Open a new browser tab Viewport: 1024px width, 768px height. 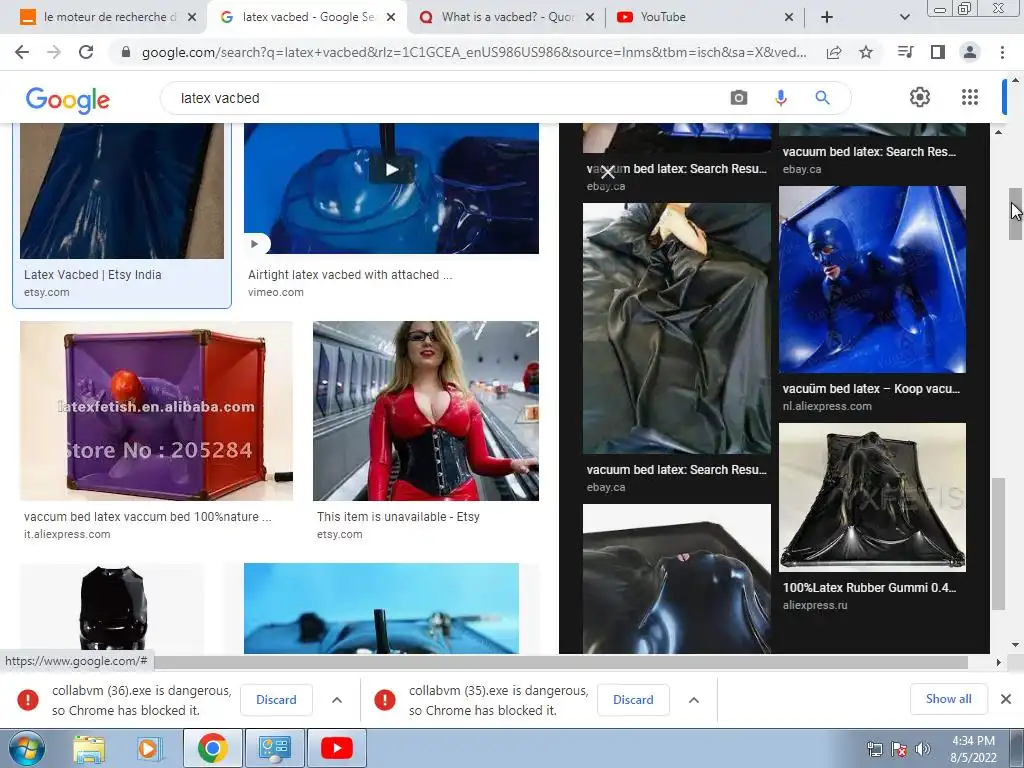826,17
